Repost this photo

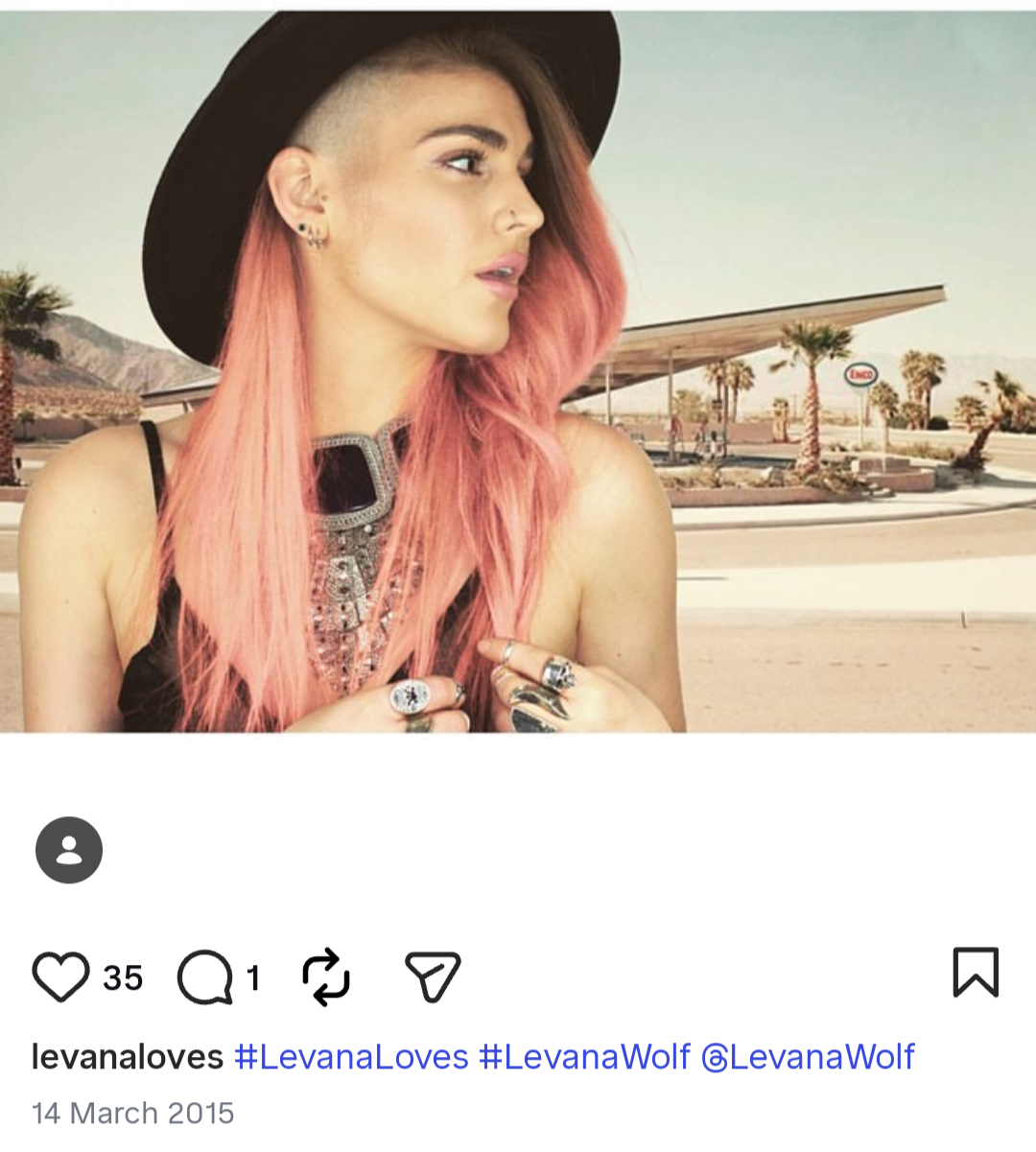(326, 976)
